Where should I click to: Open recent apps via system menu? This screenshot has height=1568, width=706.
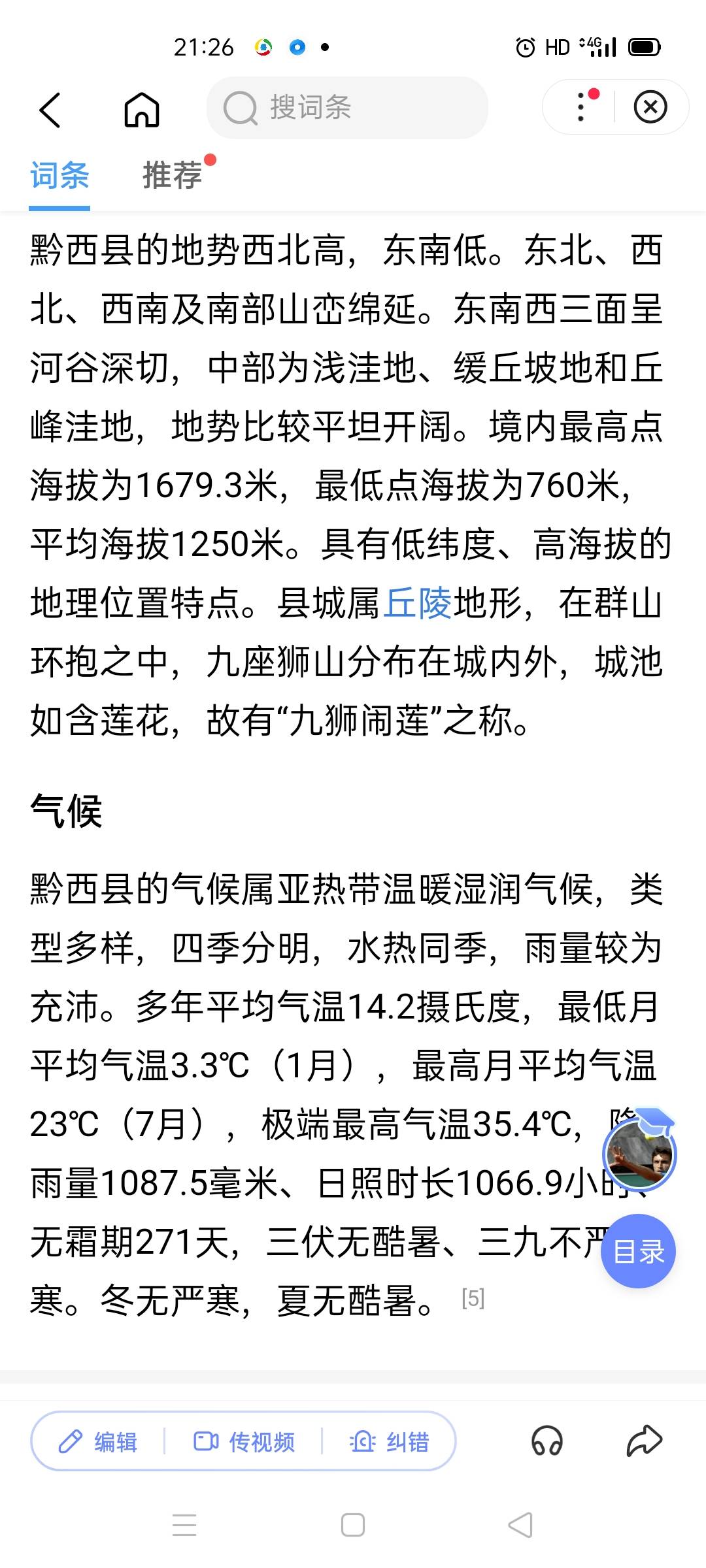coord(184,1525)
